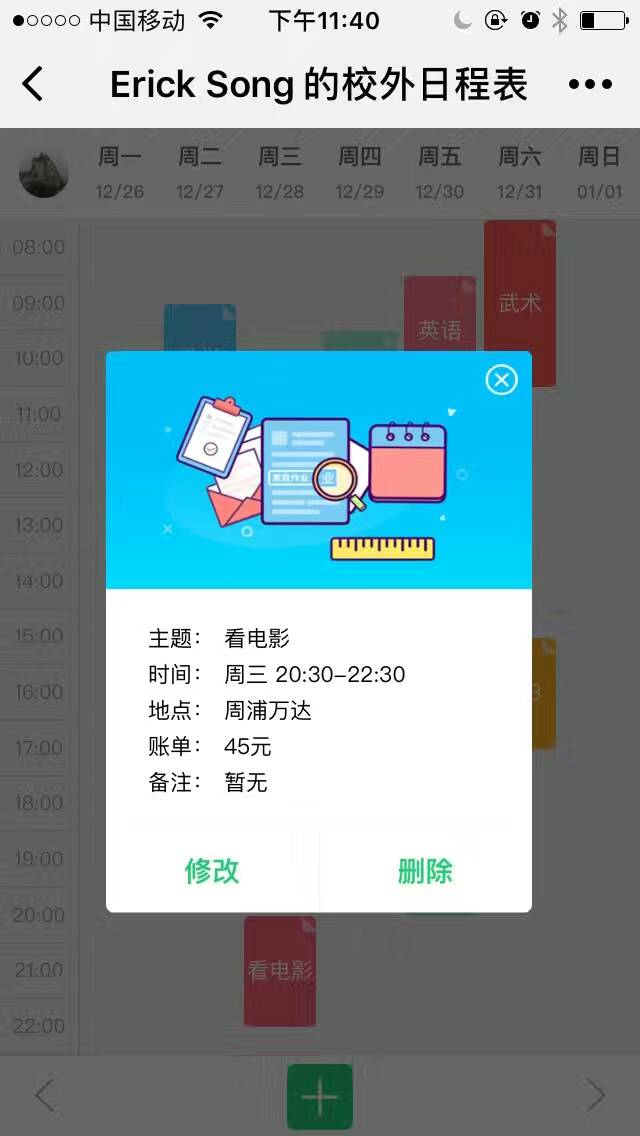Open the three-dot overflow menu
640x1136 pixels.
click(x=590, y=84)
